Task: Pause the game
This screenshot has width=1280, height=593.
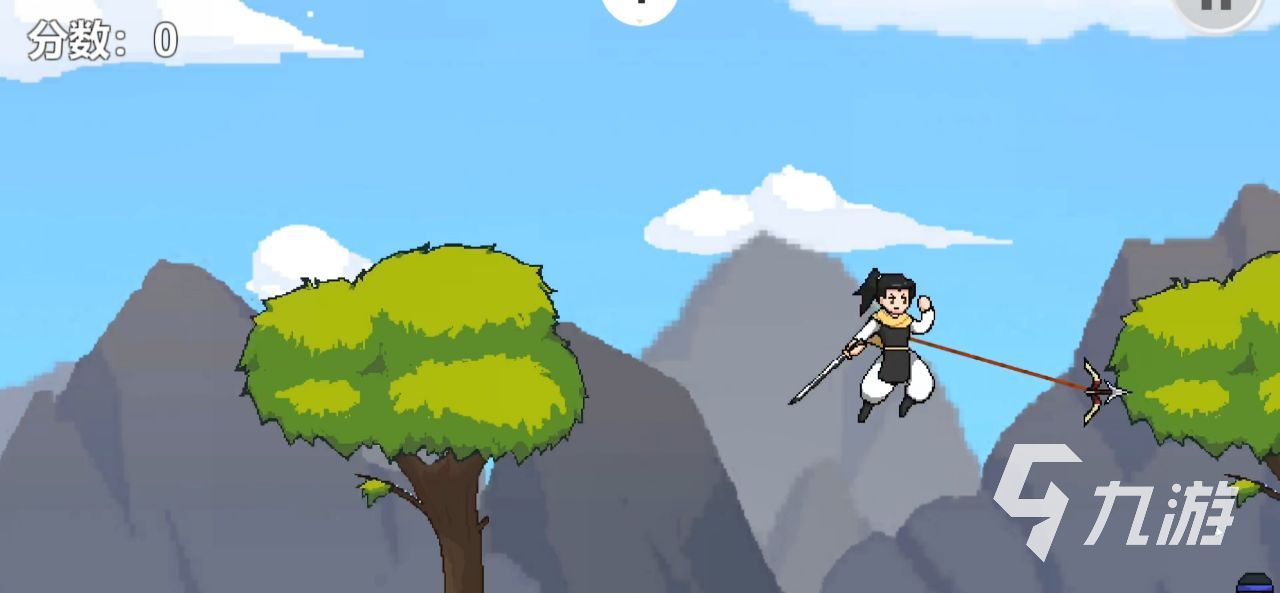Action: tap(1214, 8)
